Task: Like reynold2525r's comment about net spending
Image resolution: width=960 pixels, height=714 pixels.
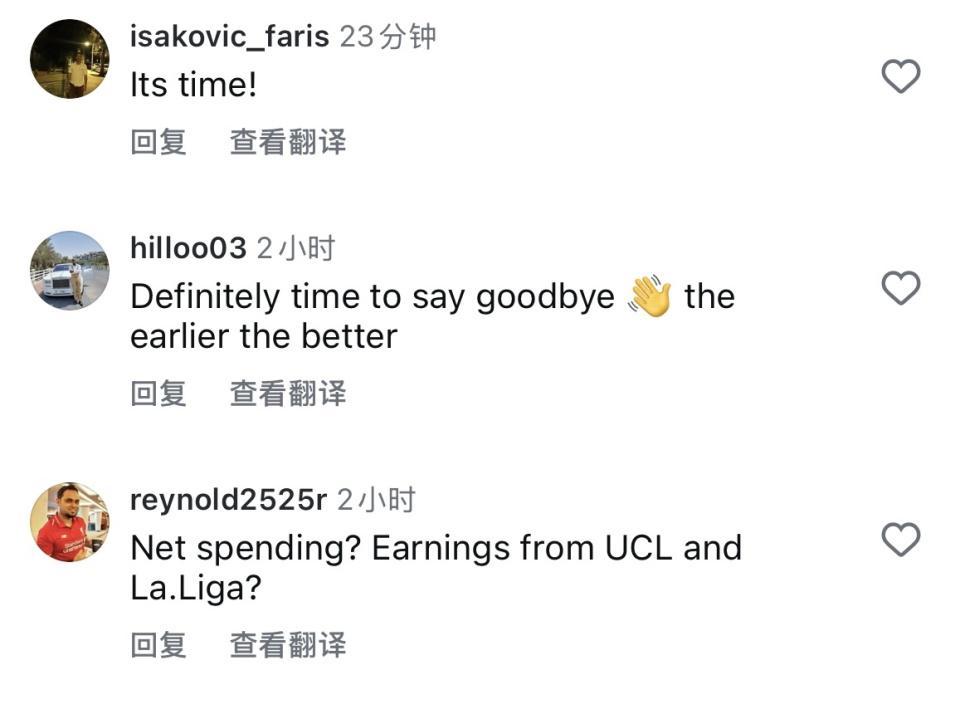Action: [x=900, y=540]
